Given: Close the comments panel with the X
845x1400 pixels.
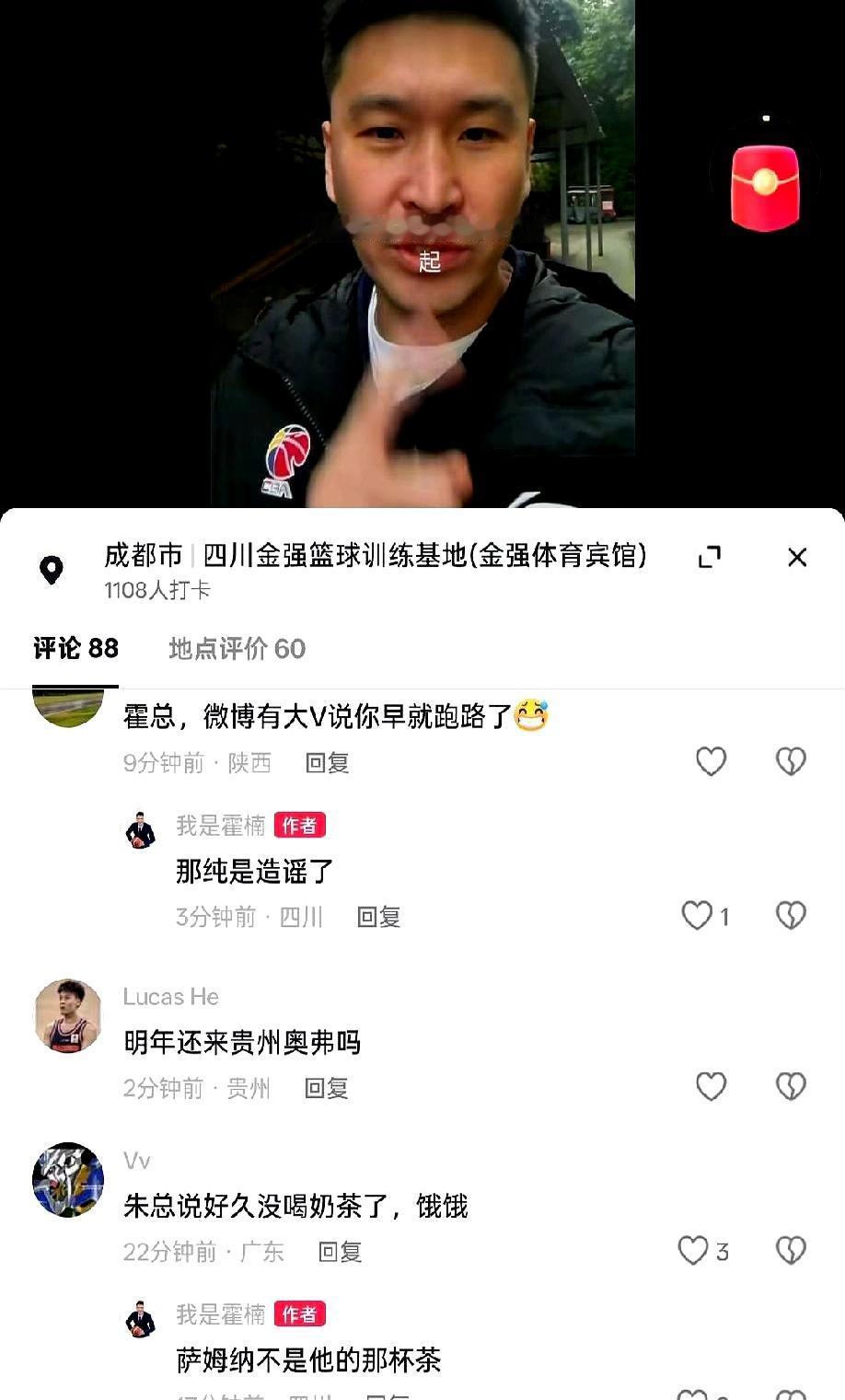Looking at the screenshot, I should pyautogui.click(x=797, y=557).
